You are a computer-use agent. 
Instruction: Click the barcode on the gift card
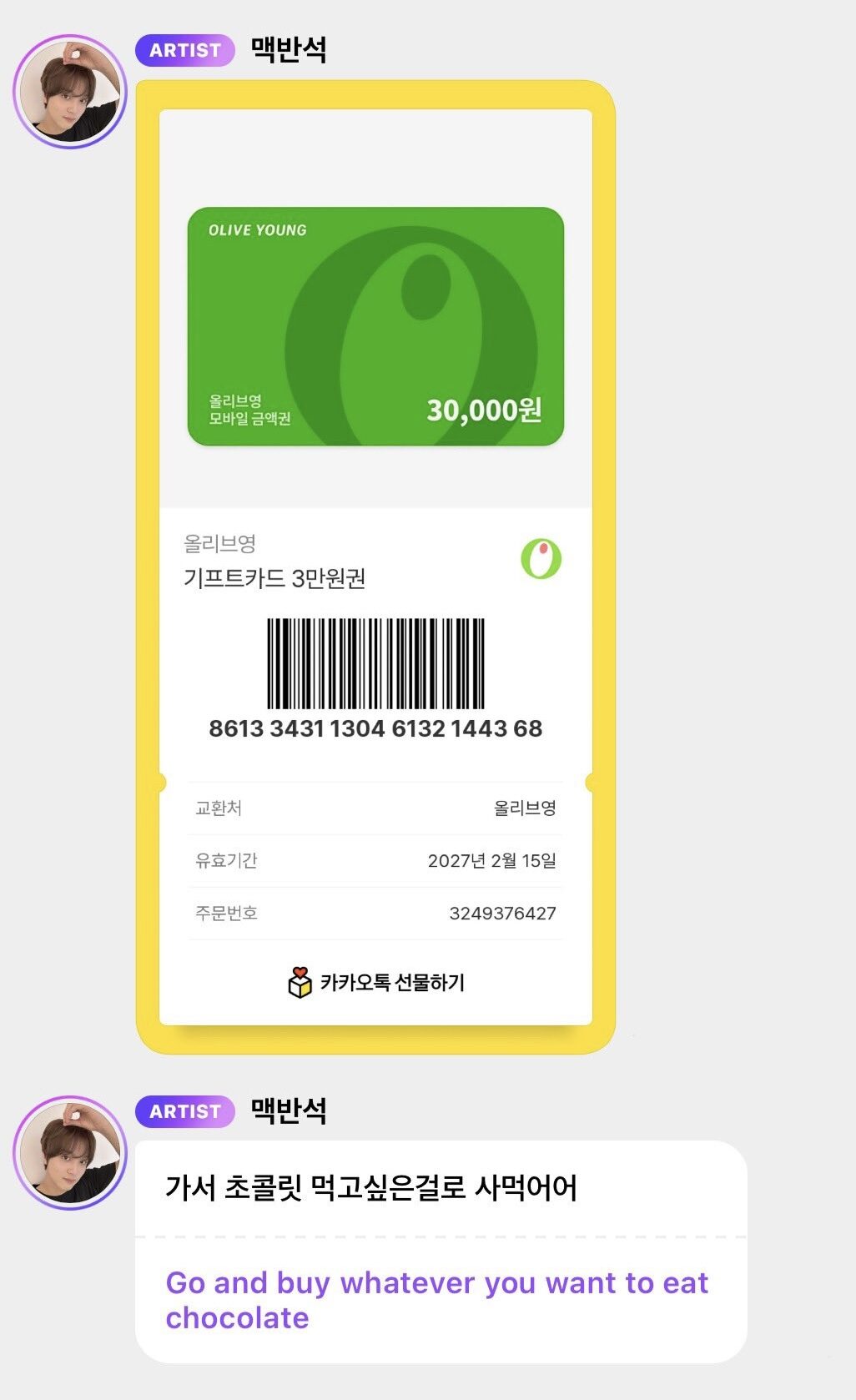[375, 663]
